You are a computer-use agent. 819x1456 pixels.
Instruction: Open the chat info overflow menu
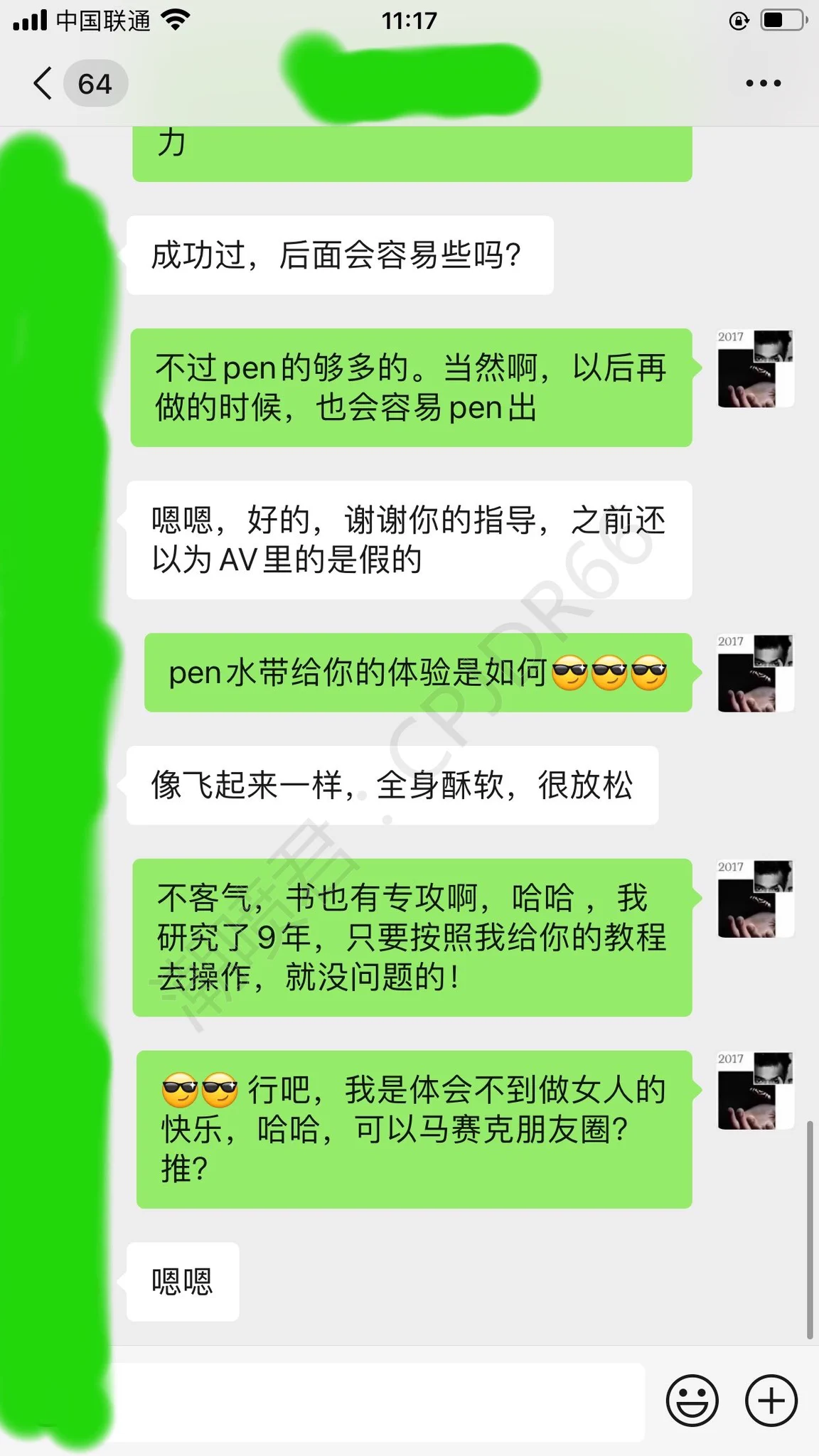click(x=763, y=84)
